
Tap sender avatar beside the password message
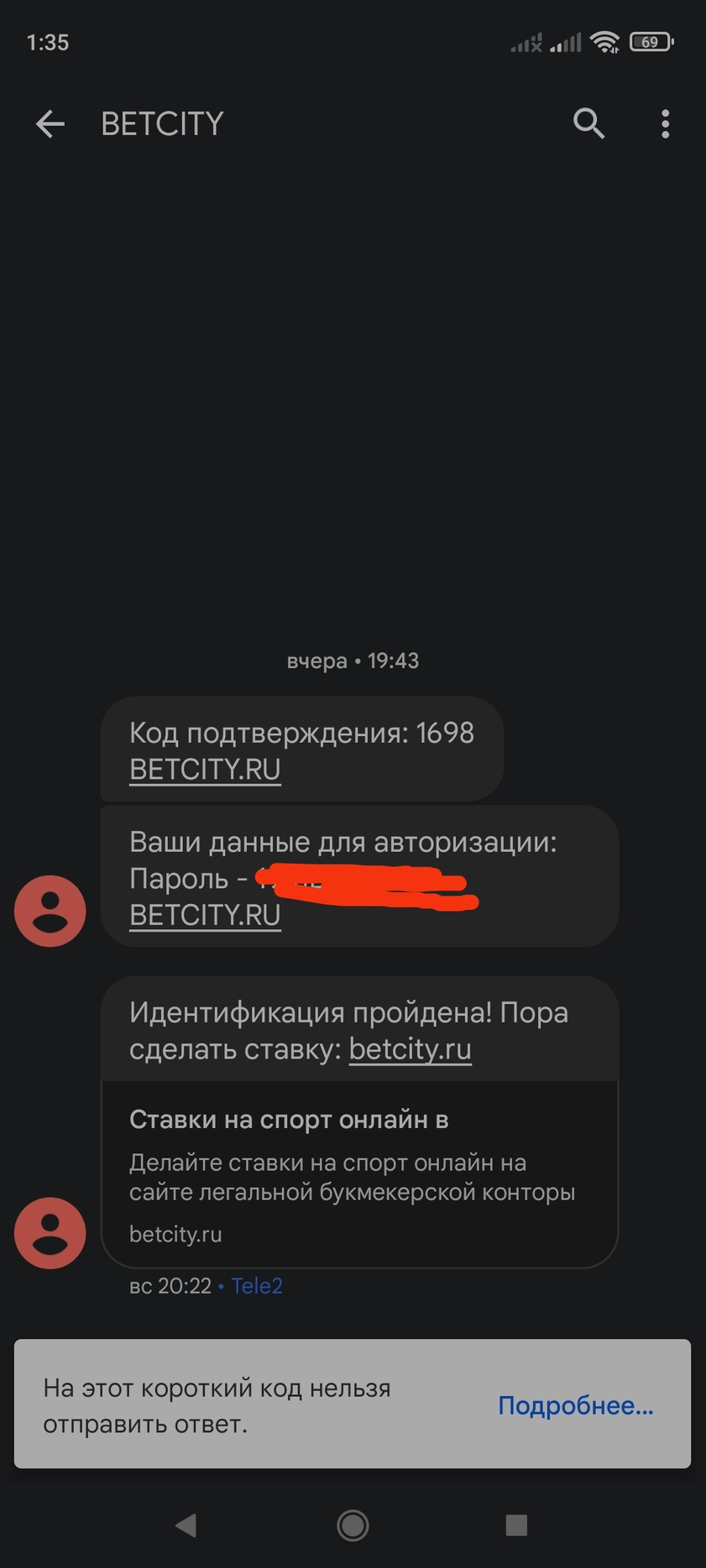(50, 911)
